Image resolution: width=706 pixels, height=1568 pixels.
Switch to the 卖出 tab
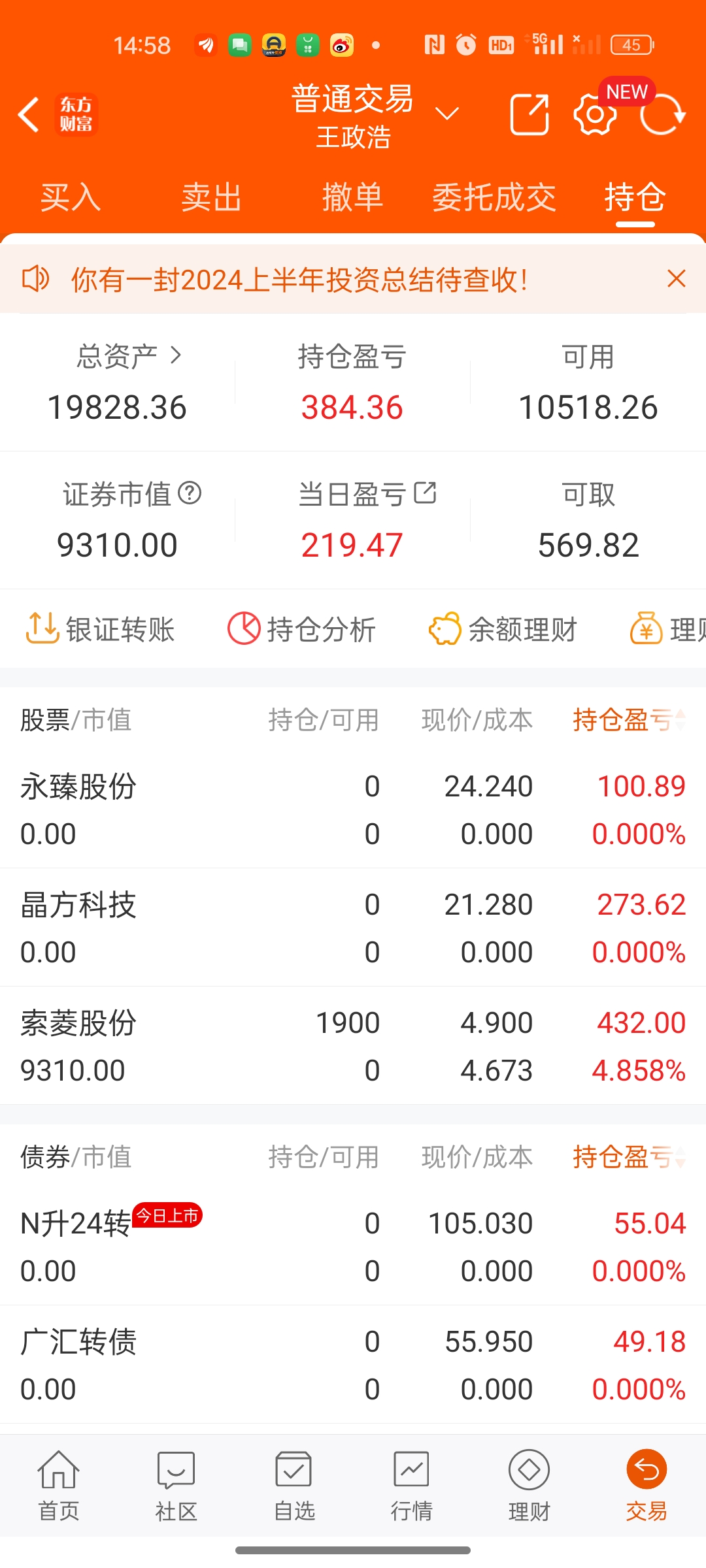pyautogui.click(x=212, y=197)
